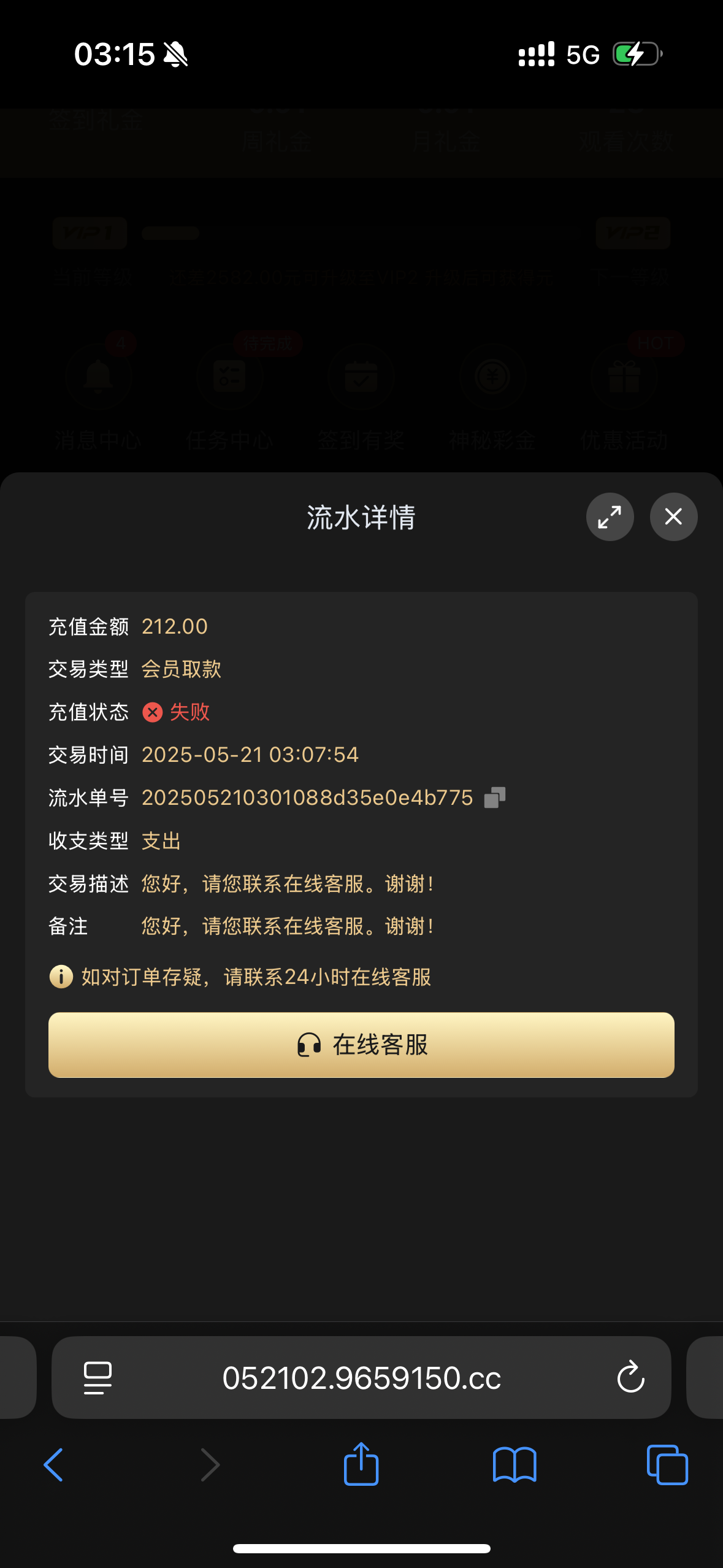Tap the 签到有奖 calendar icon
This screenshot has width=723, height=1568.
click(x=361, y=377)
